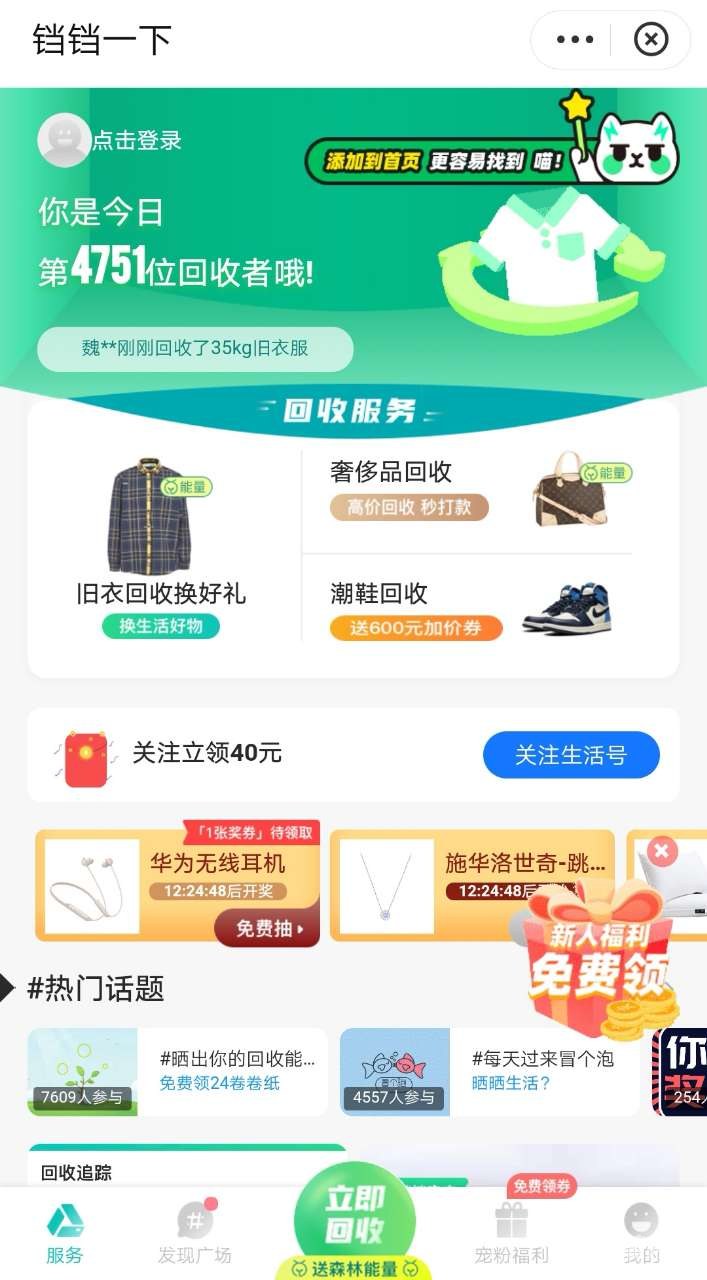Open 奢侈品回收 service
707x1280 pixels.
(467, 492)
